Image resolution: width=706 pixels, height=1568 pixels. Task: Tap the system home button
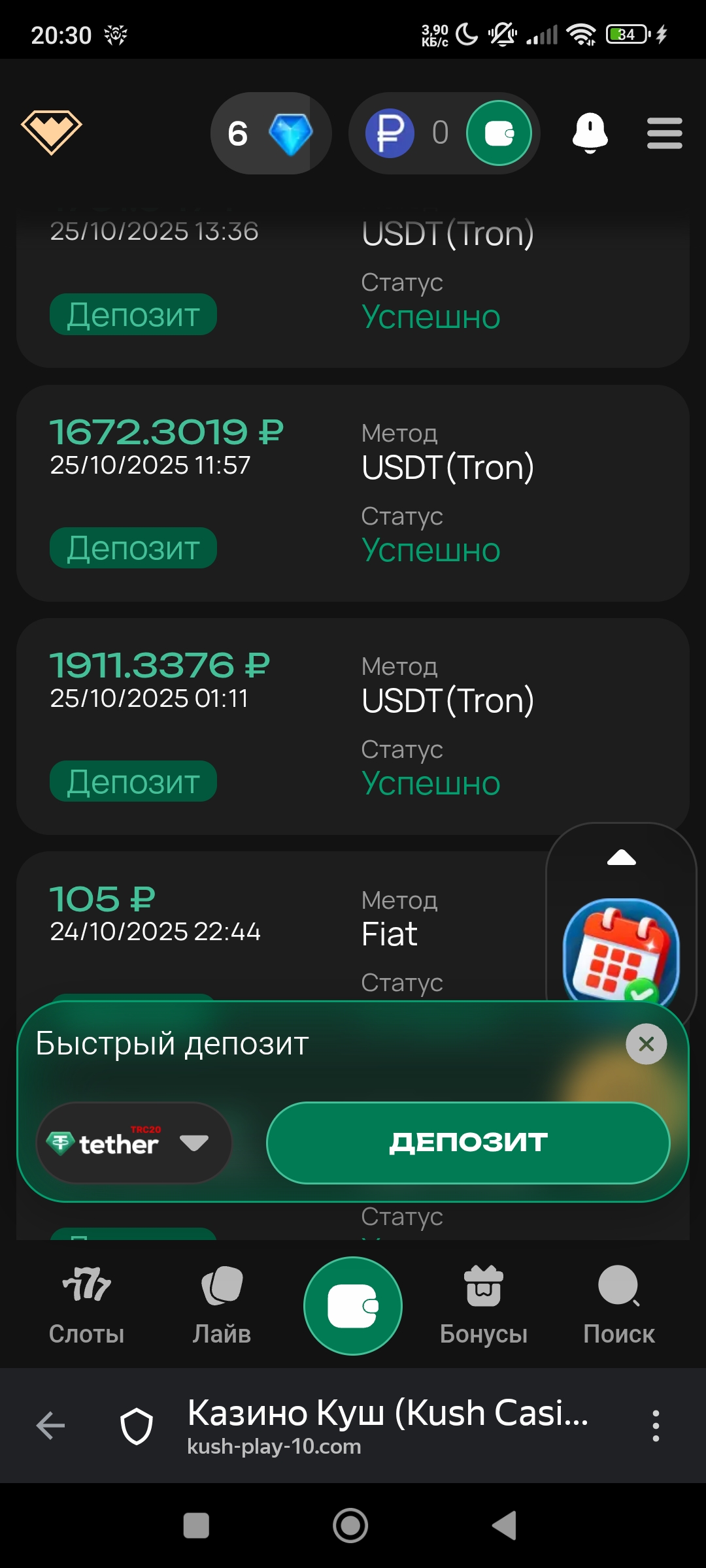[350, 1526]
